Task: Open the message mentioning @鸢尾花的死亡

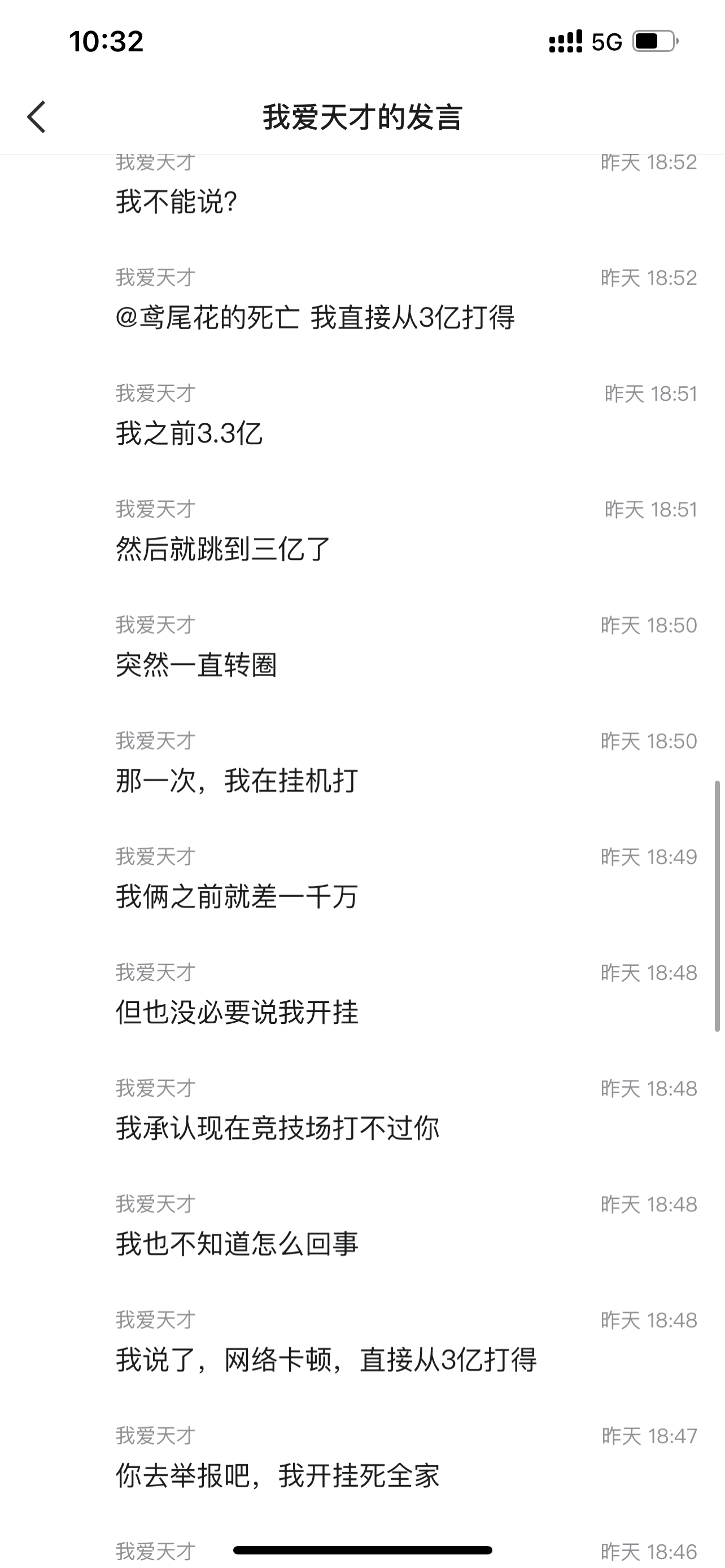Action: pyautogui.click(x=315, y=317)
